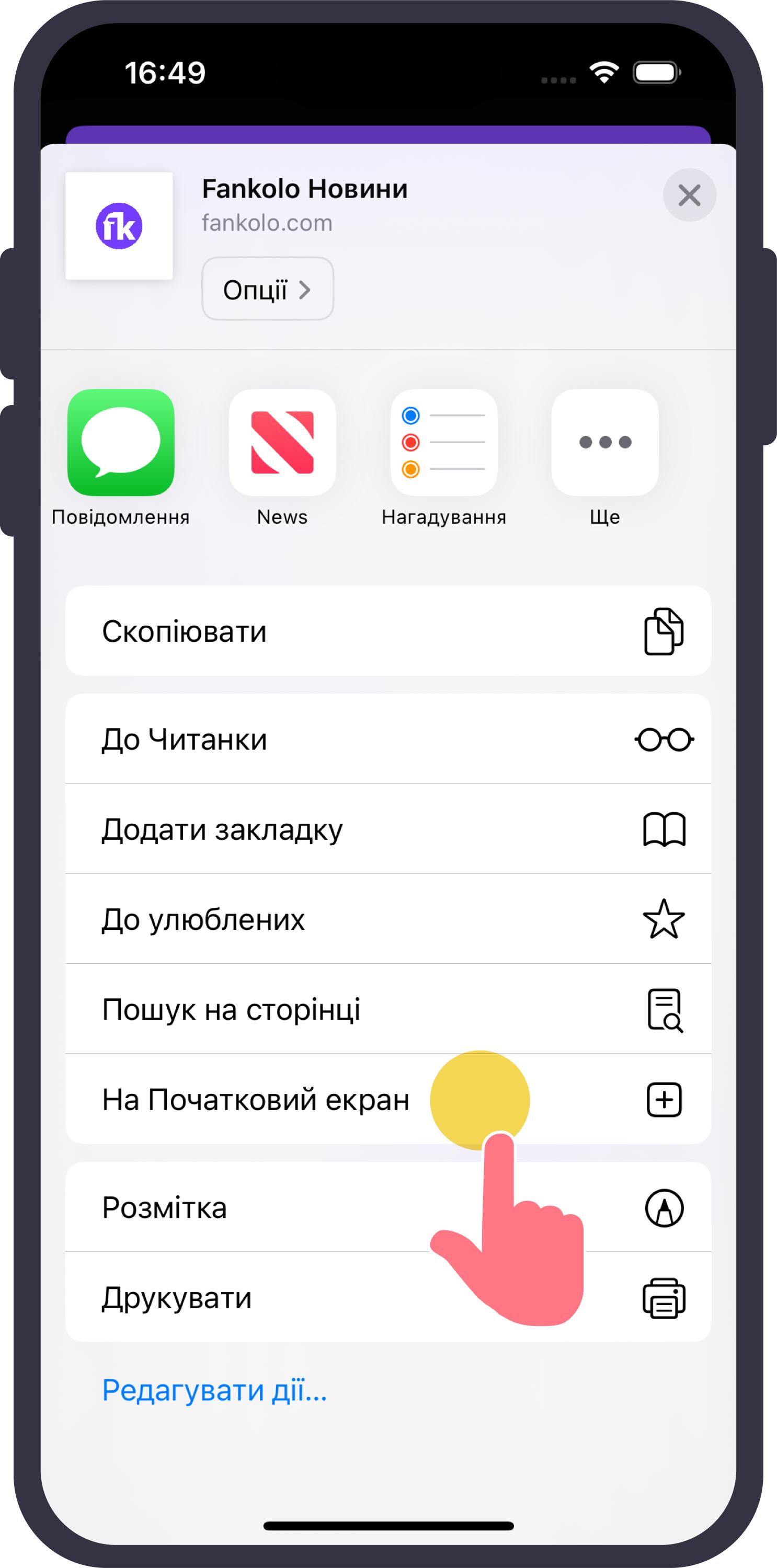Screen dimensions: 777x1568
Task: Open Пошук на сторінці
Action: 389,1009
